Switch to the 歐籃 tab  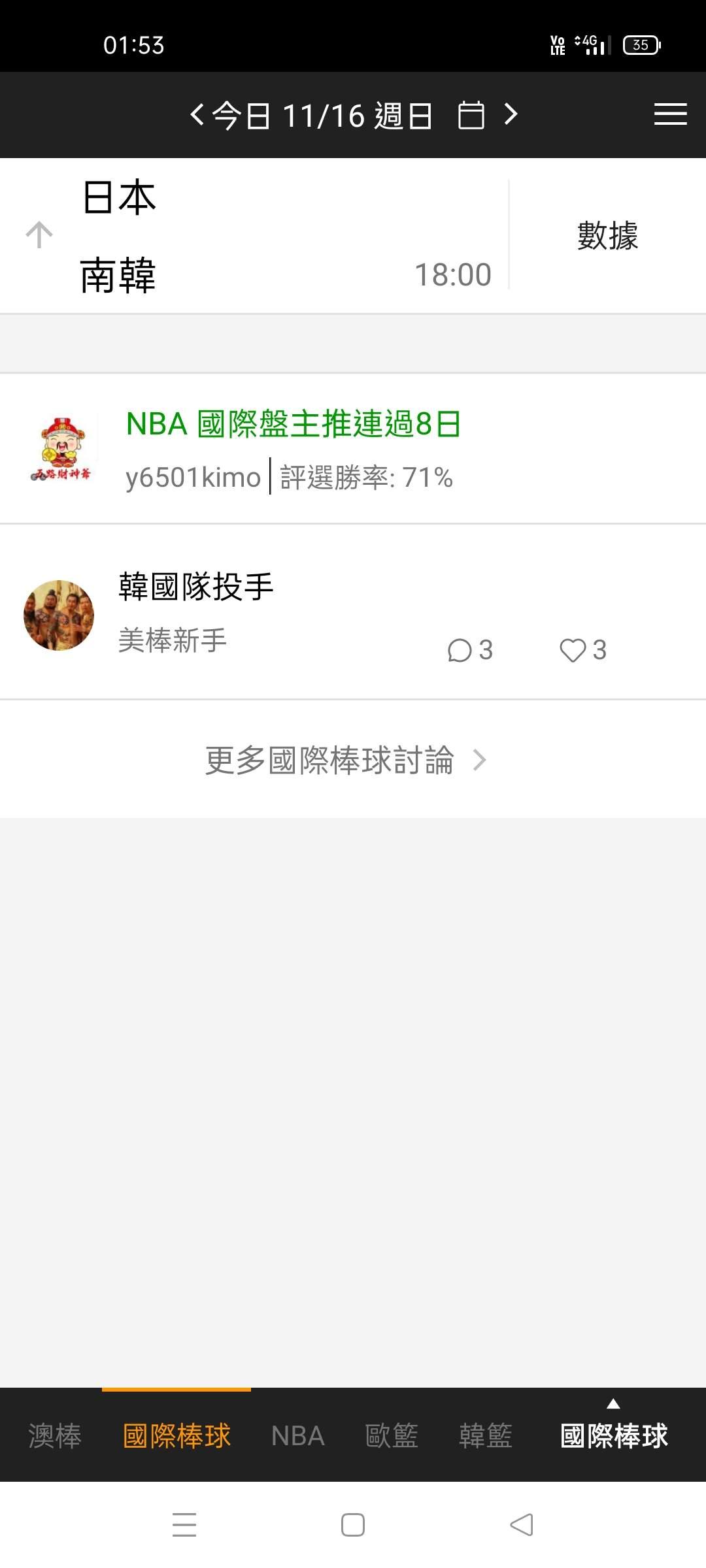tap(392, 1436)
